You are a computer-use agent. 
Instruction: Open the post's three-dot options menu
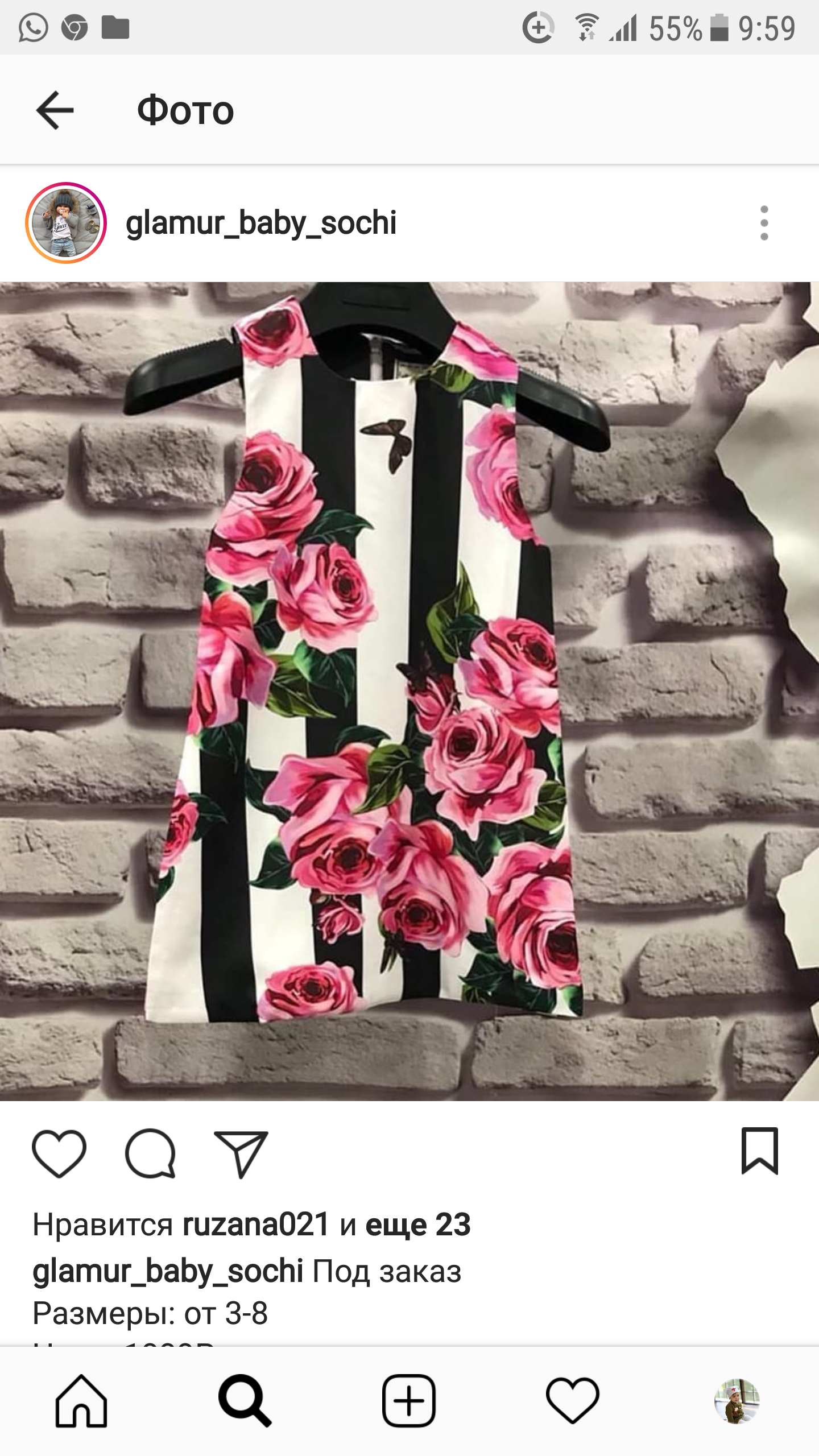pos(764,223)
